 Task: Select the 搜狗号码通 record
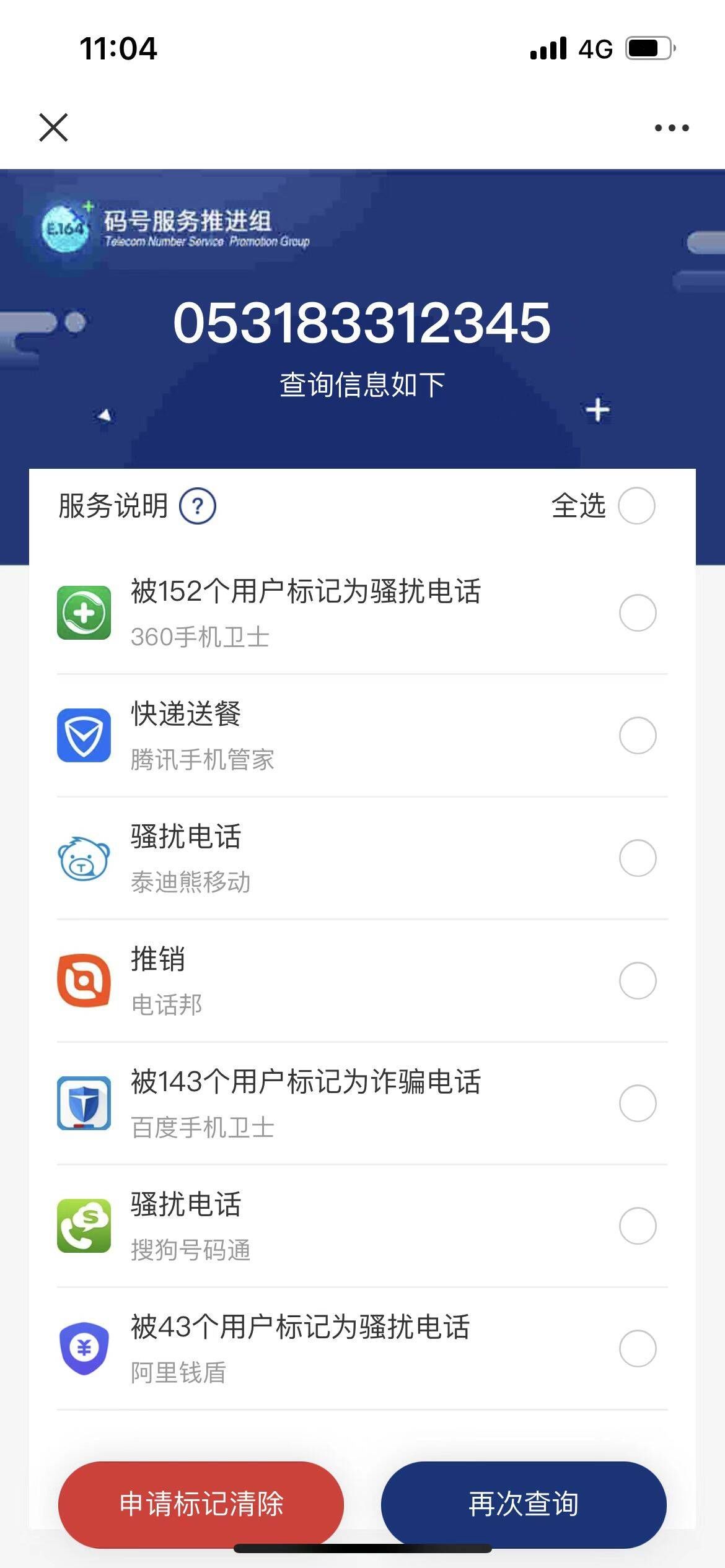(638, 1226)
